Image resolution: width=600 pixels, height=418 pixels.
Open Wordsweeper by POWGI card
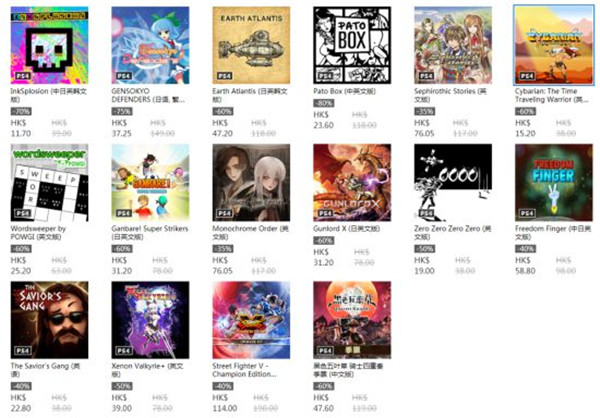(x=49, y=181)
